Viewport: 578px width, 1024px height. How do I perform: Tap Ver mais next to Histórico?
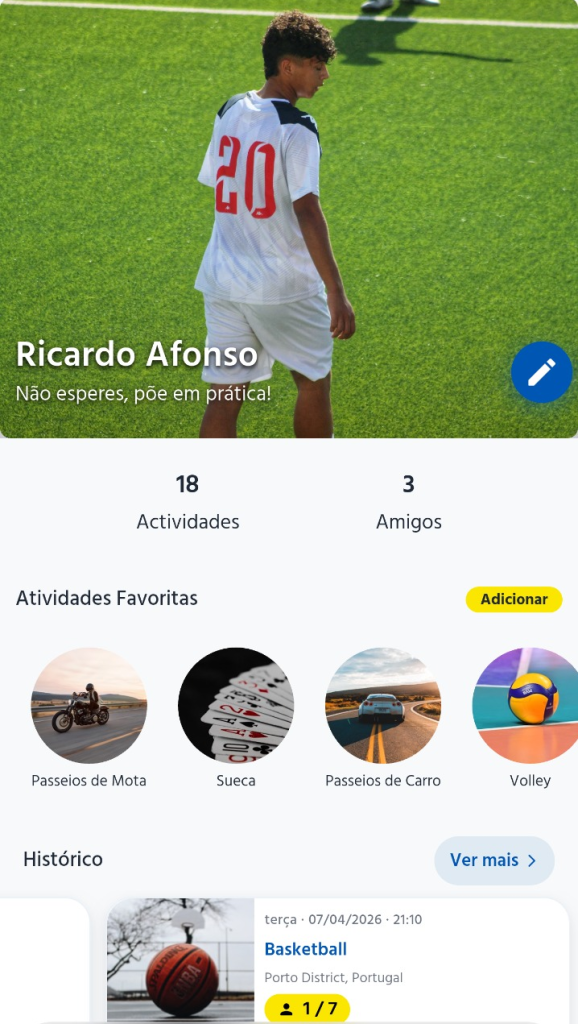tap(494, 860)
